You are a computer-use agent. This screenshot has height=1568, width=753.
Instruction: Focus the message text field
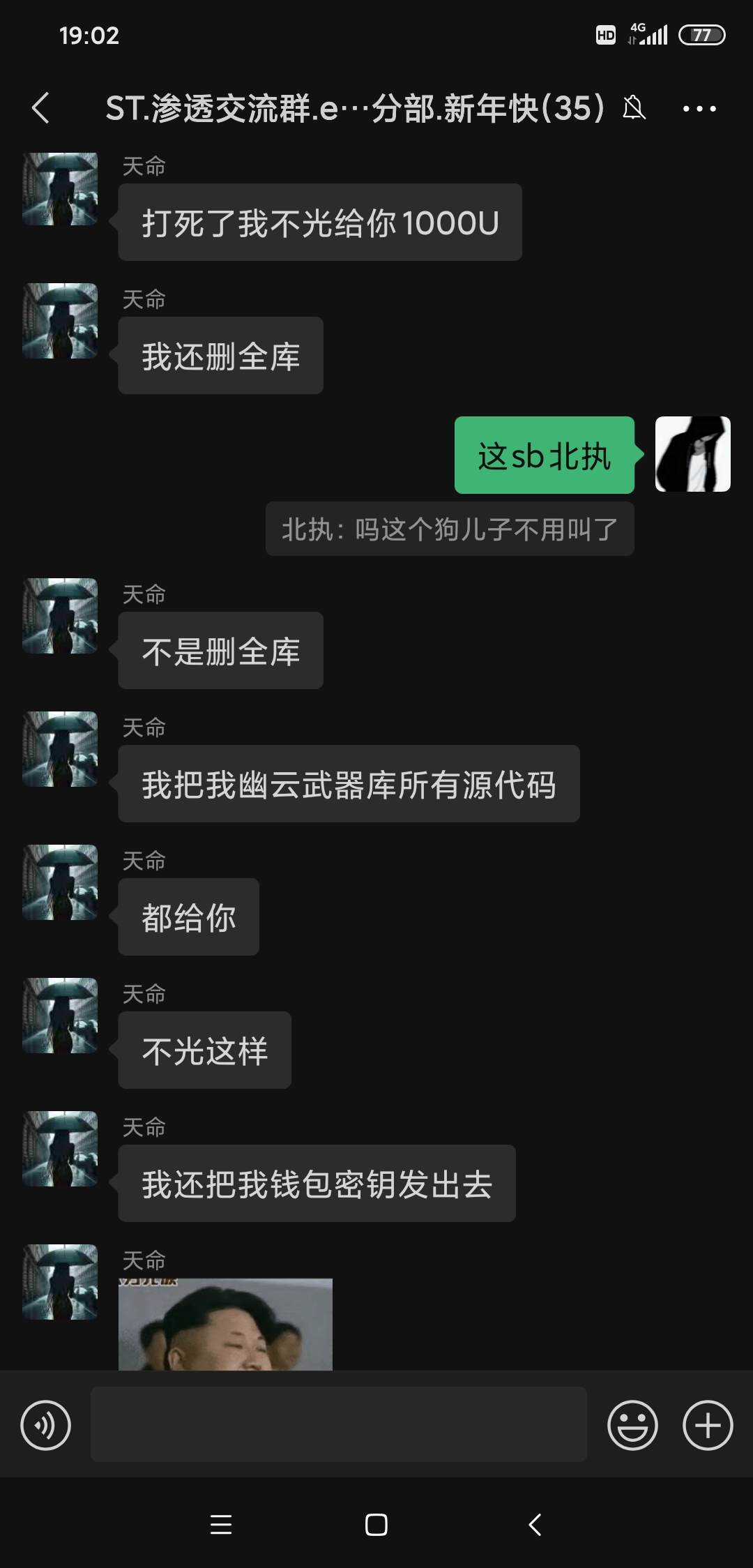[338, 1424]
